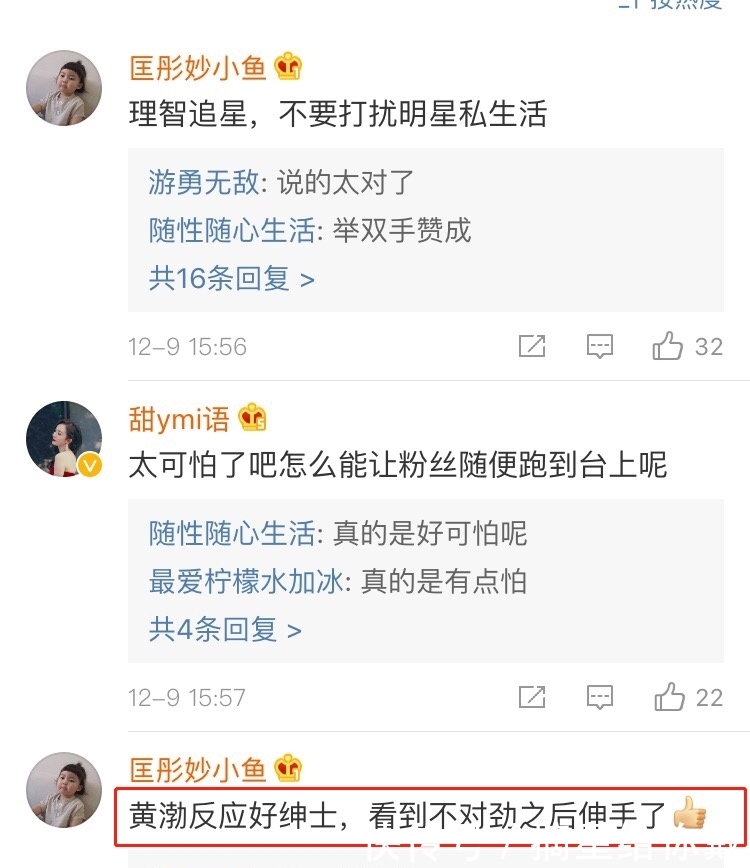750x868 pixels.
Task: Open avatar beside the 理智追星 comment
Action: click(64, 88)
